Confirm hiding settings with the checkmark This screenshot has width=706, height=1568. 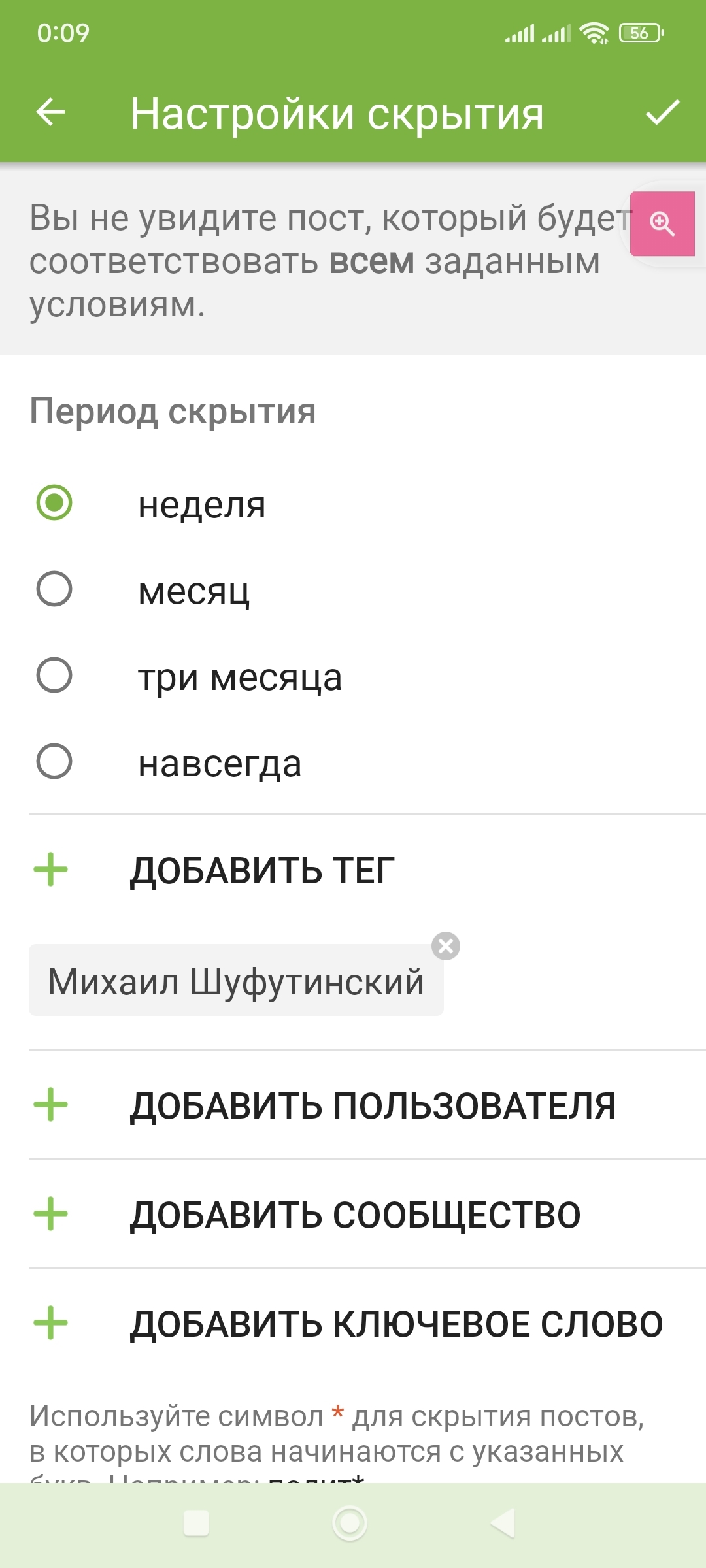tap(662, 112)
